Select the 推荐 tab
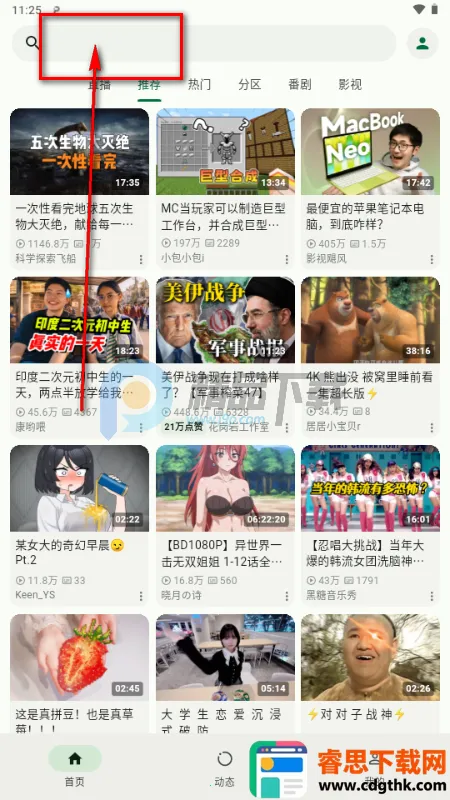This screenshot has width=450, height=800. click(x=149, y=84)
